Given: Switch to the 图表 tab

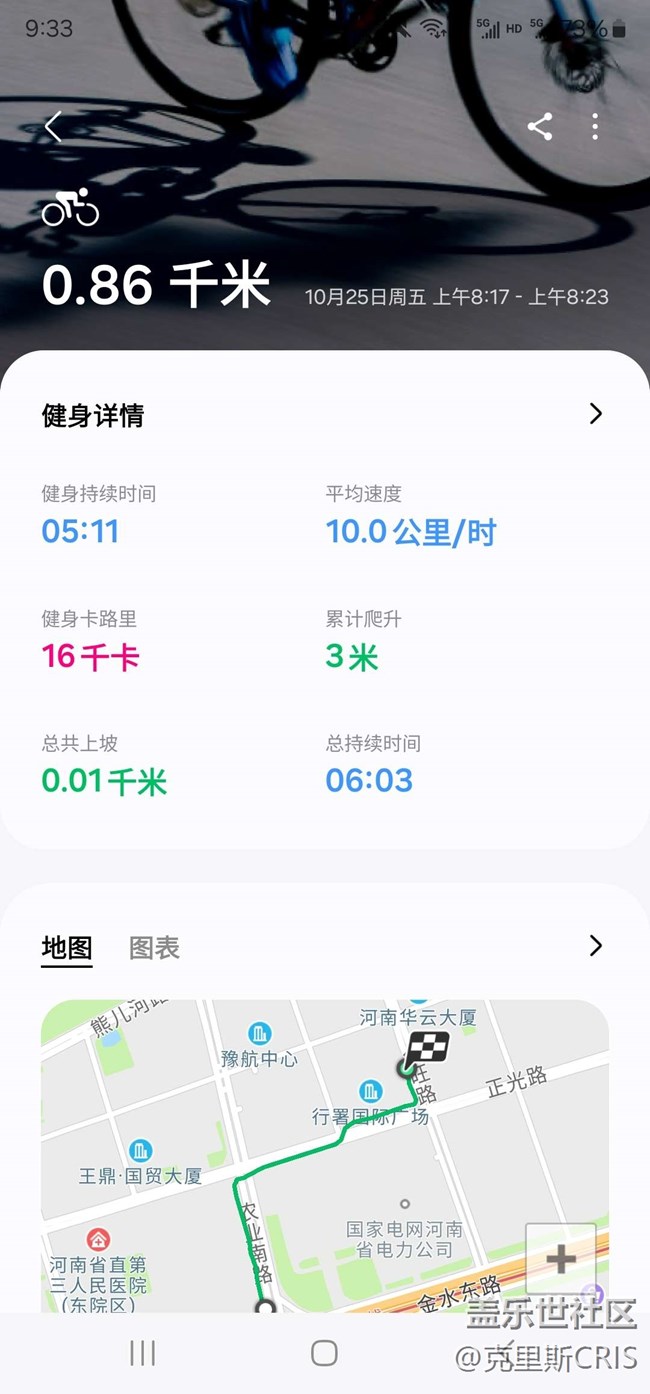Looking at the screenshot, I should 154,948.
